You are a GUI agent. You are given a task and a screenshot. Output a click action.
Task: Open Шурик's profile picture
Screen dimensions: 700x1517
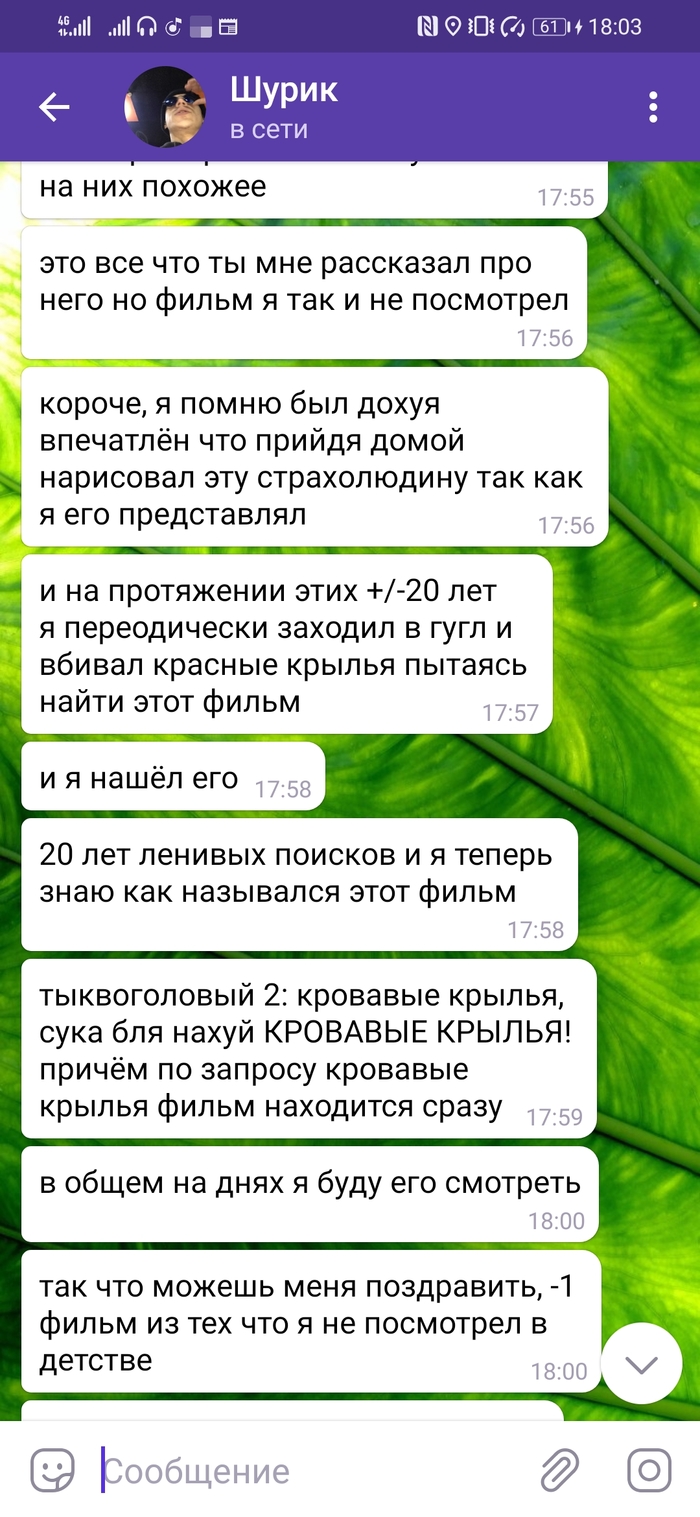(x=165, y=108)
